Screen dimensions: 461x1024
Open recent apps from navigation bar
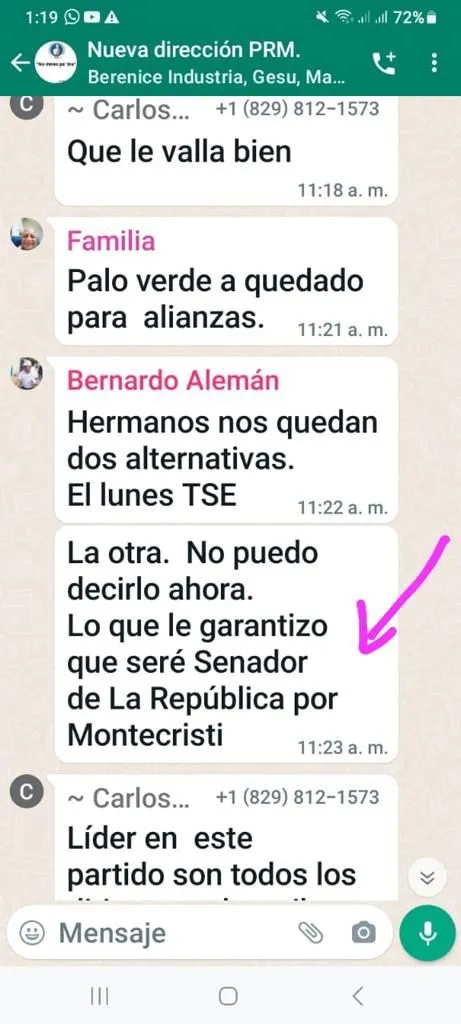tap(99, 996)
